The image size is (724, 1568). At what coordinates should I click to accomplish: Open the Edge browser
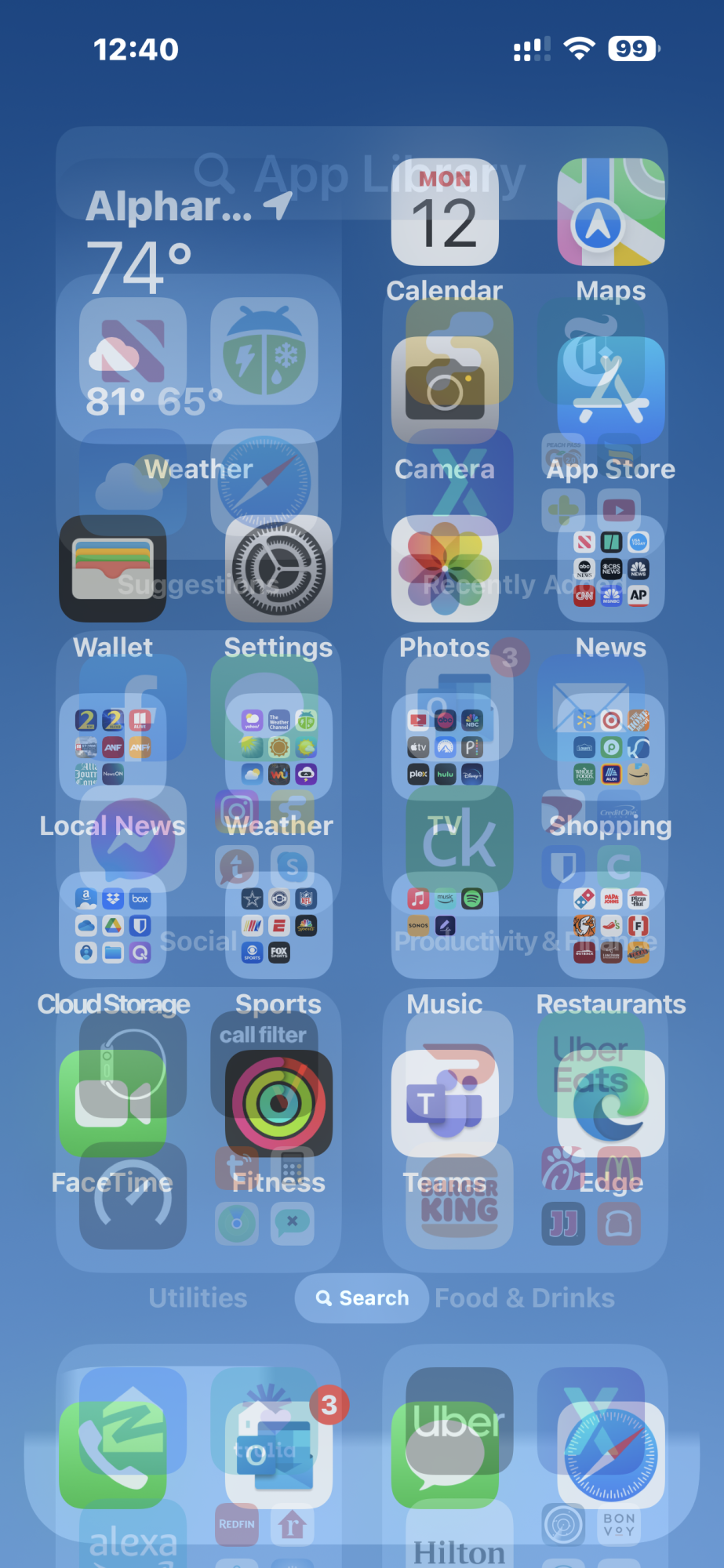point(610,1103)
